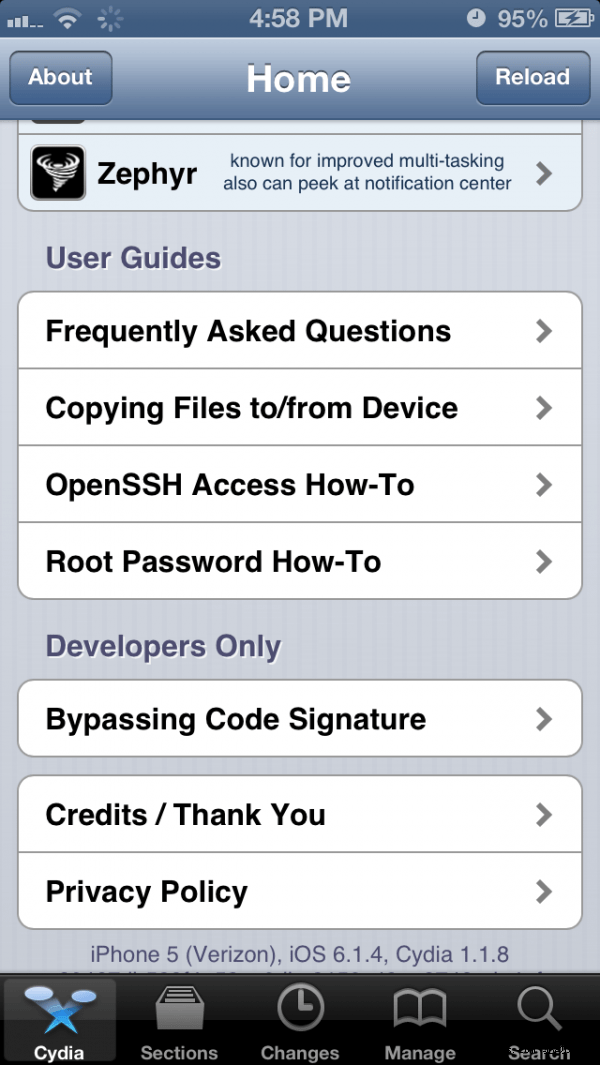View OpenSSH Access How-To
Screen dimensions: 600x1065
(300, 485)
